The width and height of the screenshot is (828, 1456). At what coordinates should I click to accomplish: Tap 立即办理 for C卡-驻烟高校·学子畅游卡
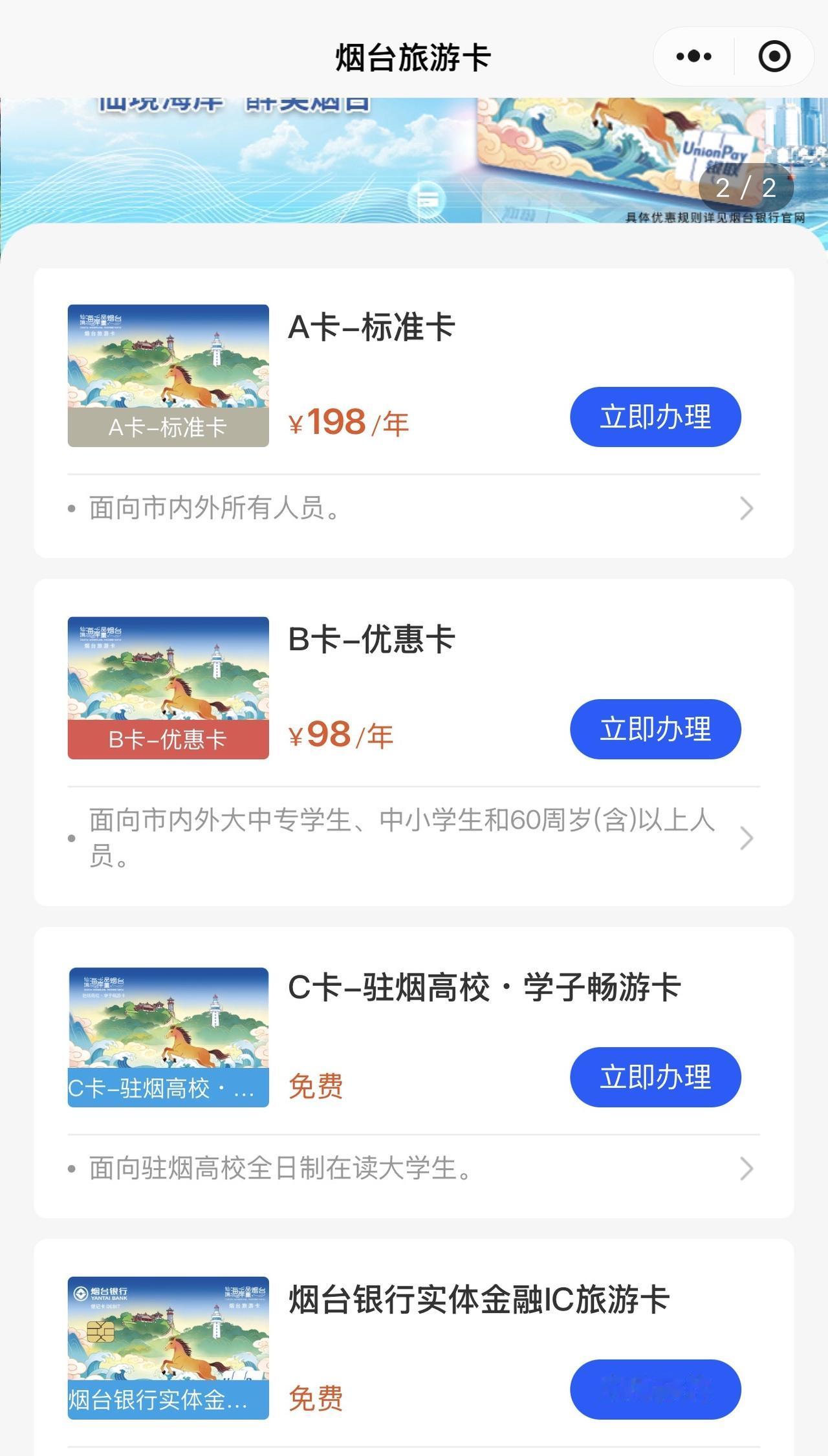point(655,1077)
